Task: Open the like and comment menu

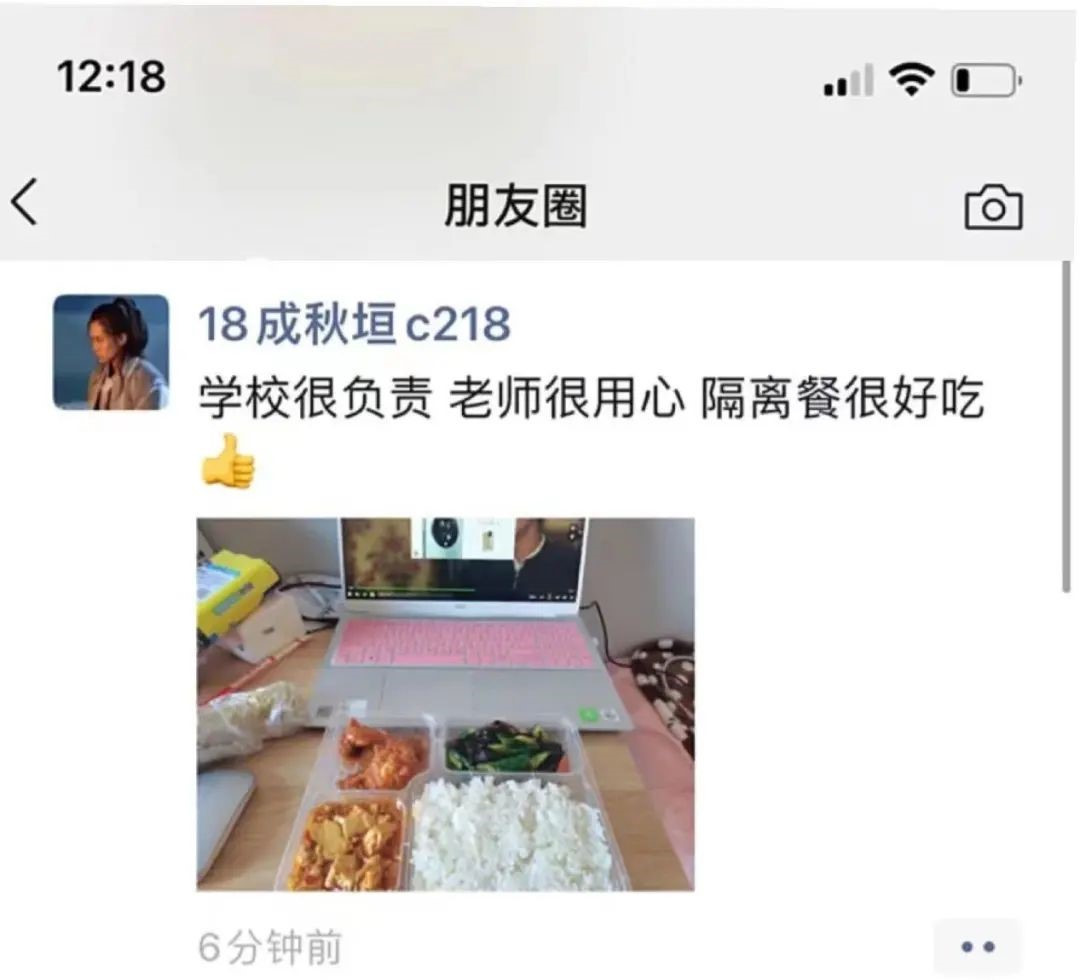Action: pyautogui.click(x=977, y=946)
